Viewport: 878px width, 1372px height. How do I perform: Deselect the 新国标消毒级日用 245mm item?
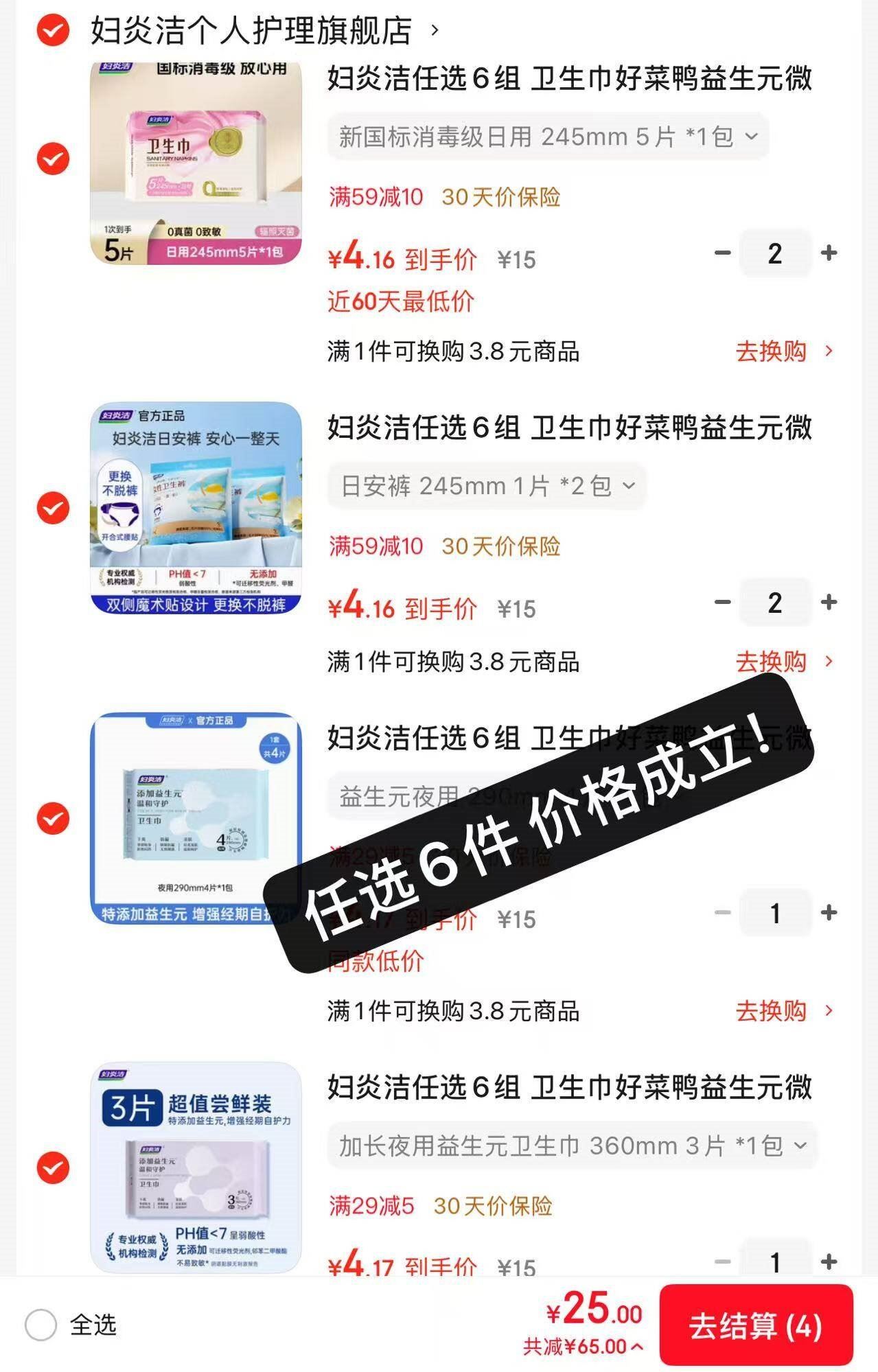coord(53,159)
